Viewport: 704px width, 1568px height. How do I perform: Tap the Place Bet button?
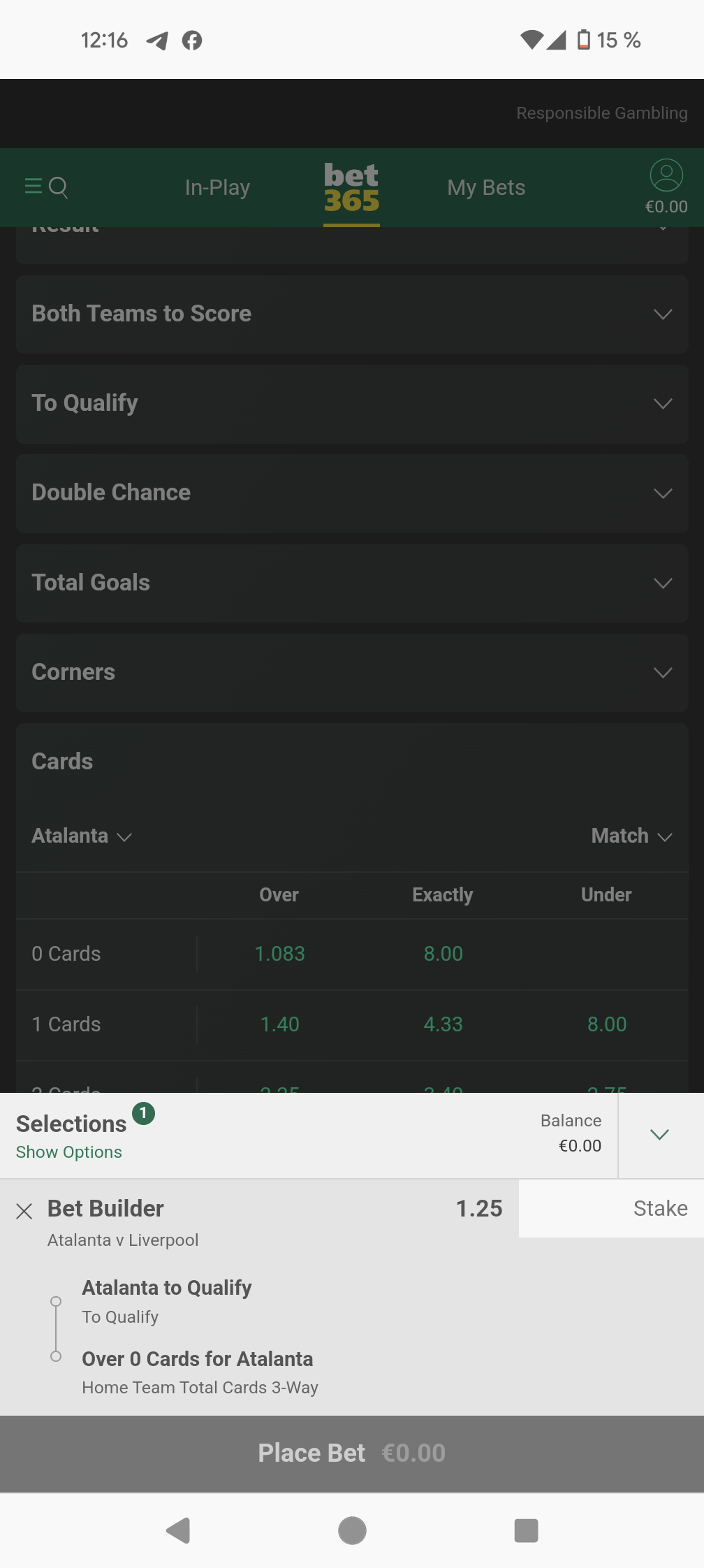(x=352, y=1453)
